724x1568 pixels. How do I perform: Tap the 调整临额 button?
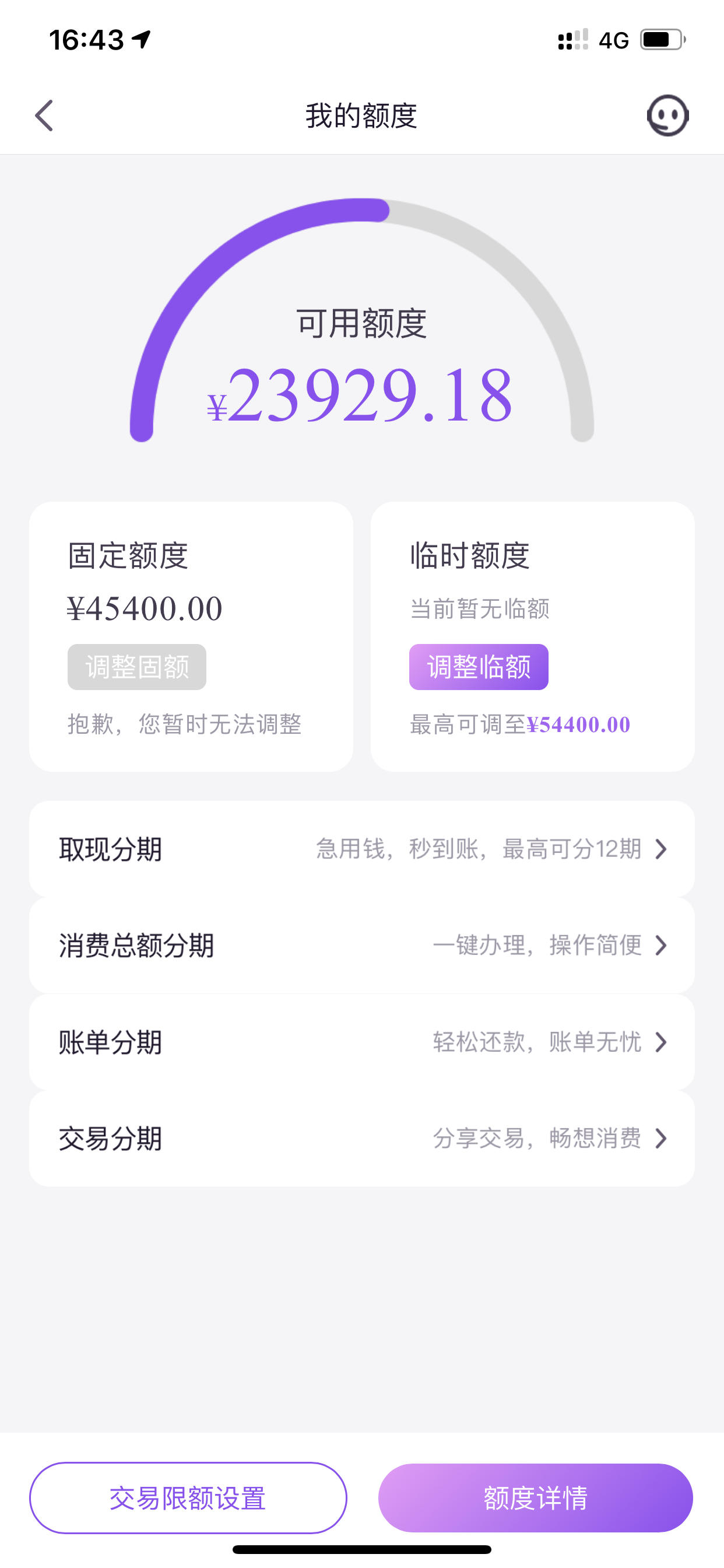(x=478, y=667)
